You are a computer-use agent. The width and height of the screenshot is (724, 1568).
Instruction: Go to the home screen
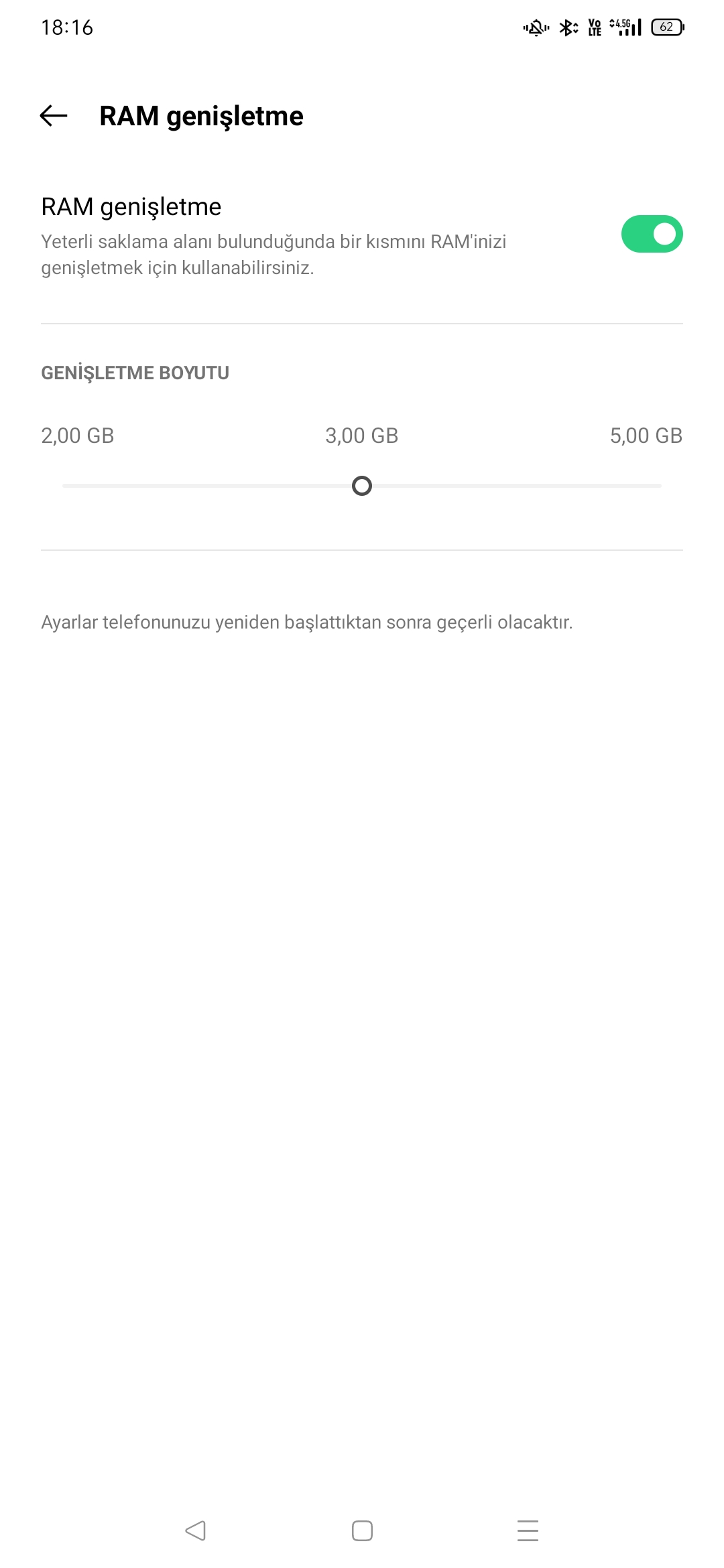tap(362, 1530)
